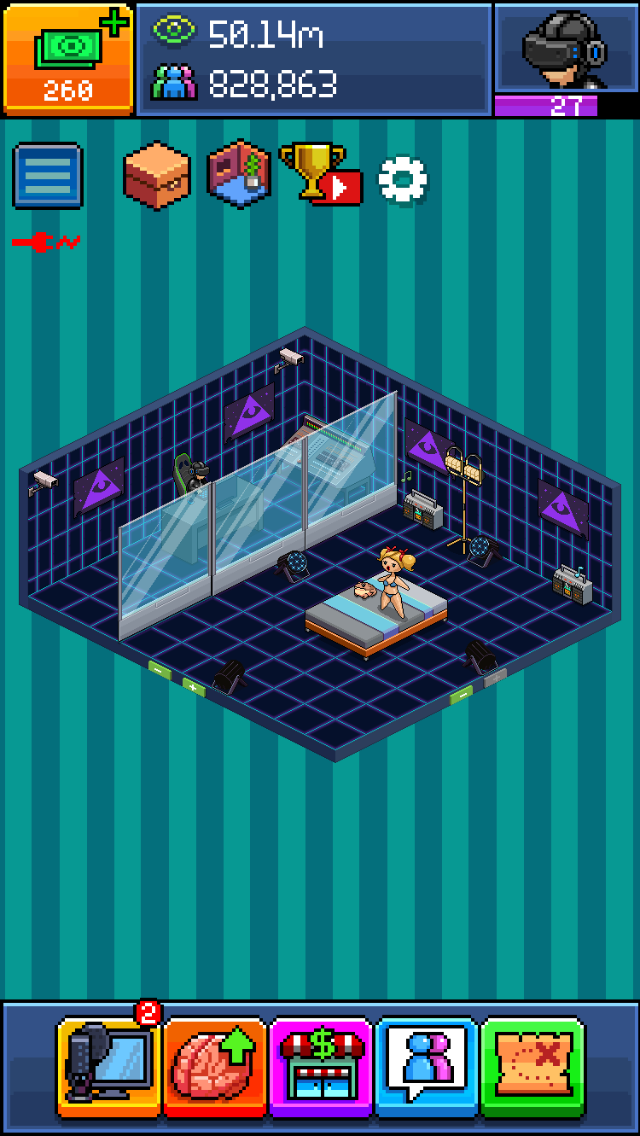Open the friends social tab
The image size is (640, 1136).
coord(426,1066)
